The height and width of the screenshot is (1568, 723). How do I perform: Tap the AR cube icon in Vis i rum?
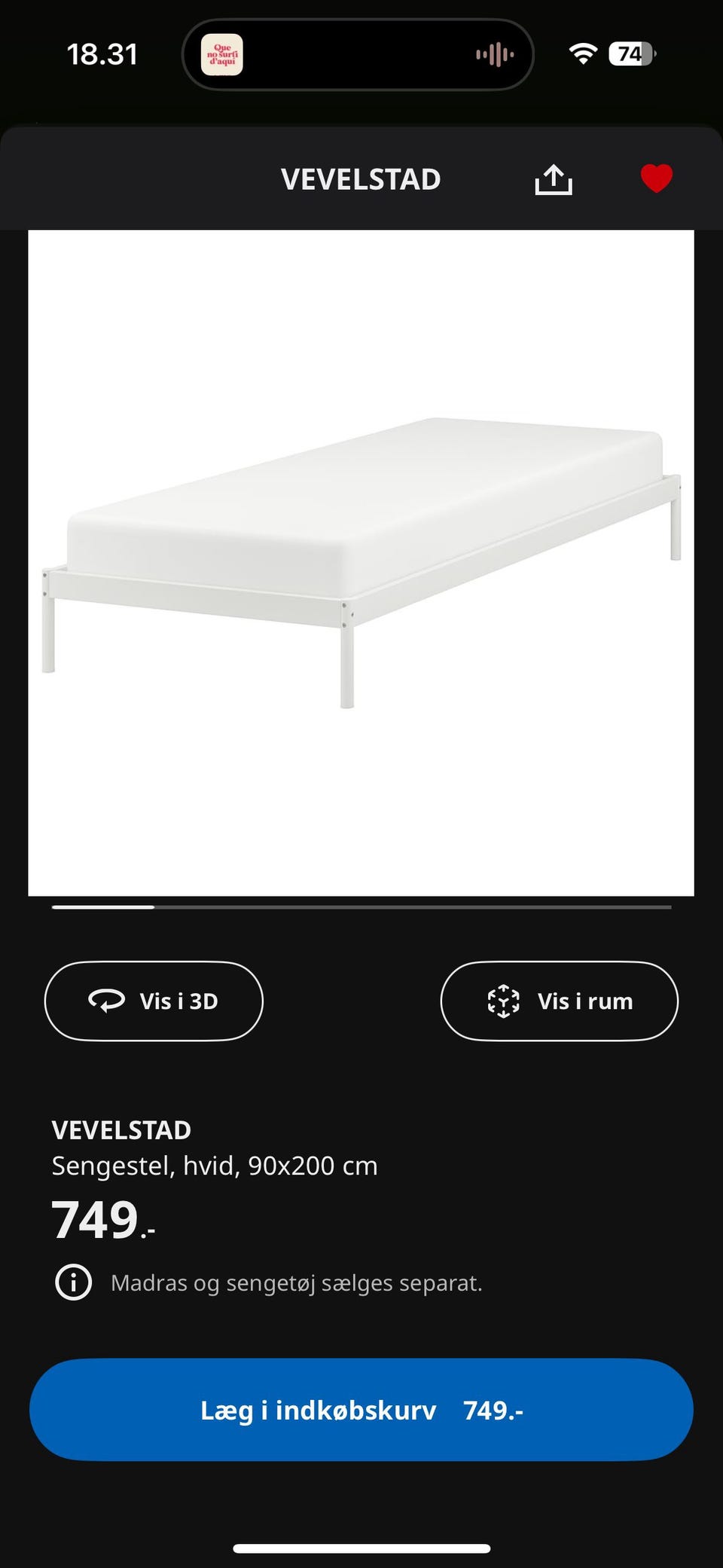[505, 1001]
